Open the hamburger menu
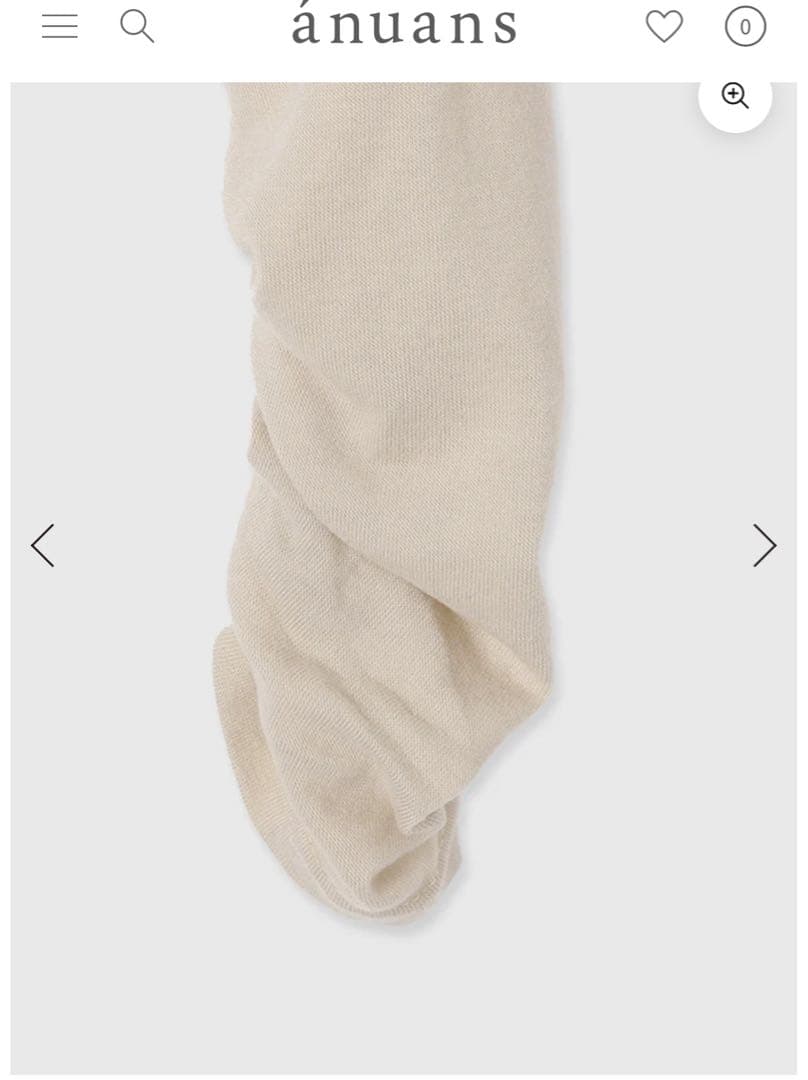Image resolution: width=808 pixels, height=1080 pixels. (x=60, y=26)
